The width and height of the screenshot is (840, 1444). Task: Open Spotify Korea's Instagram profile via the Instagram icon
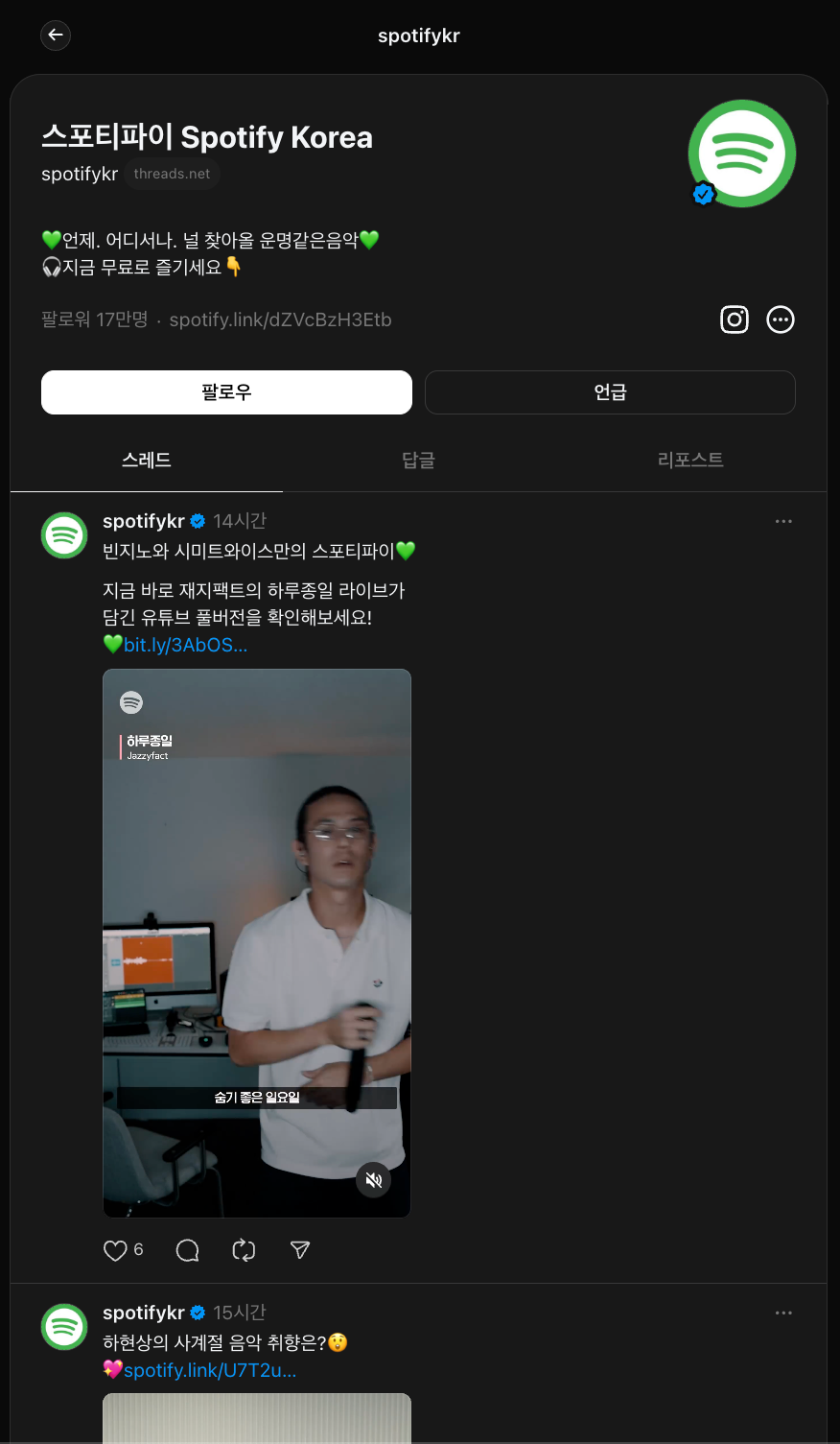click(734, 319)
